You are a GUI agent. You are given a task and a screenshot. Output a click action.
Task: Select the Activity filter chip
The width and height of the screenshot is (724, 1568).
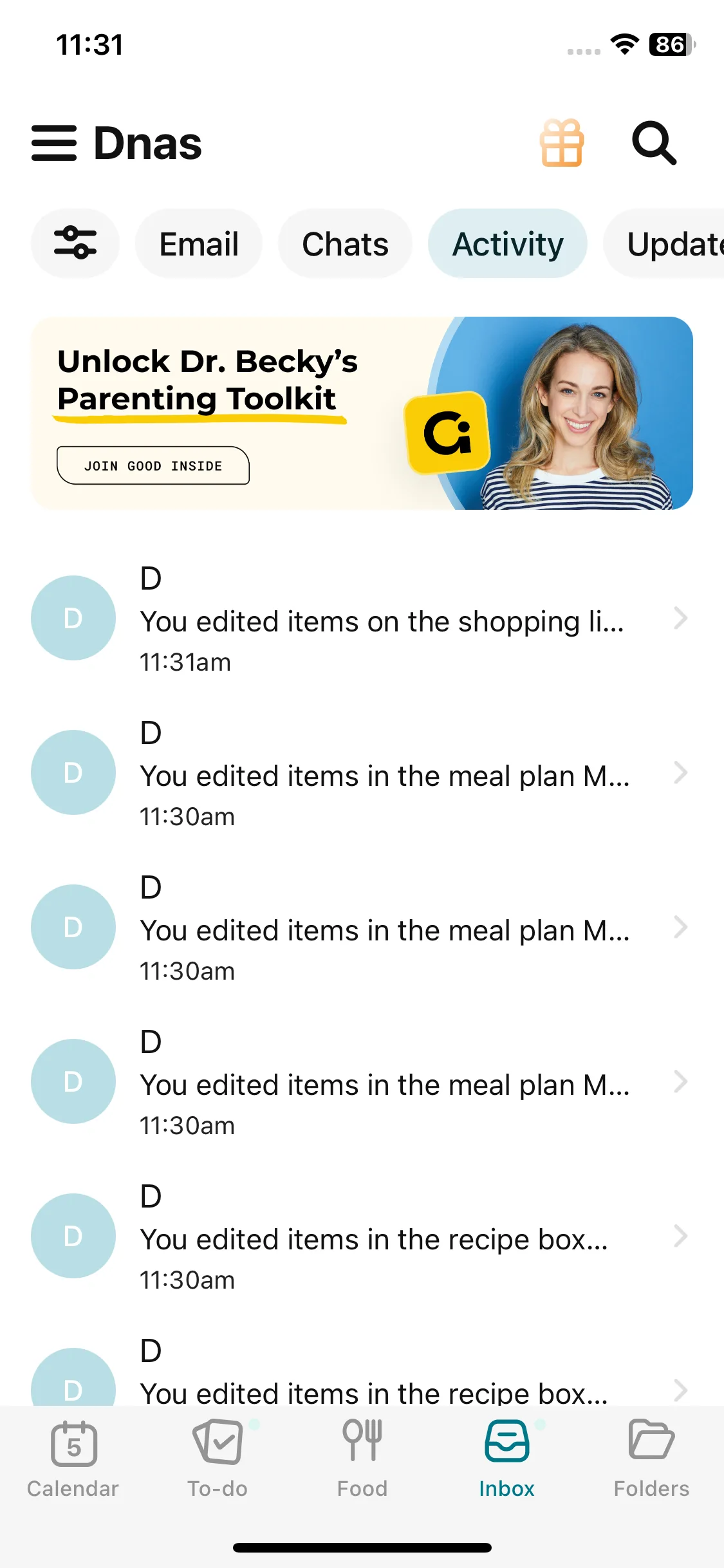(508, 244)
